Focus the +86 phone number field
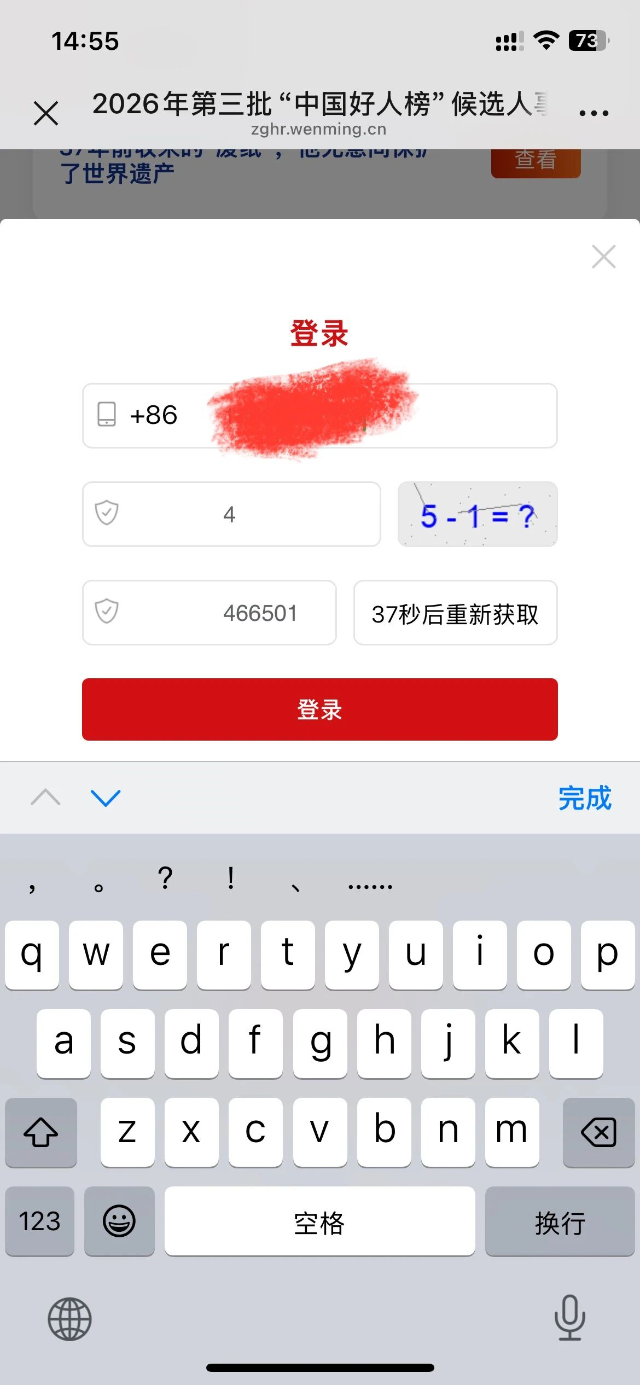 320,415
